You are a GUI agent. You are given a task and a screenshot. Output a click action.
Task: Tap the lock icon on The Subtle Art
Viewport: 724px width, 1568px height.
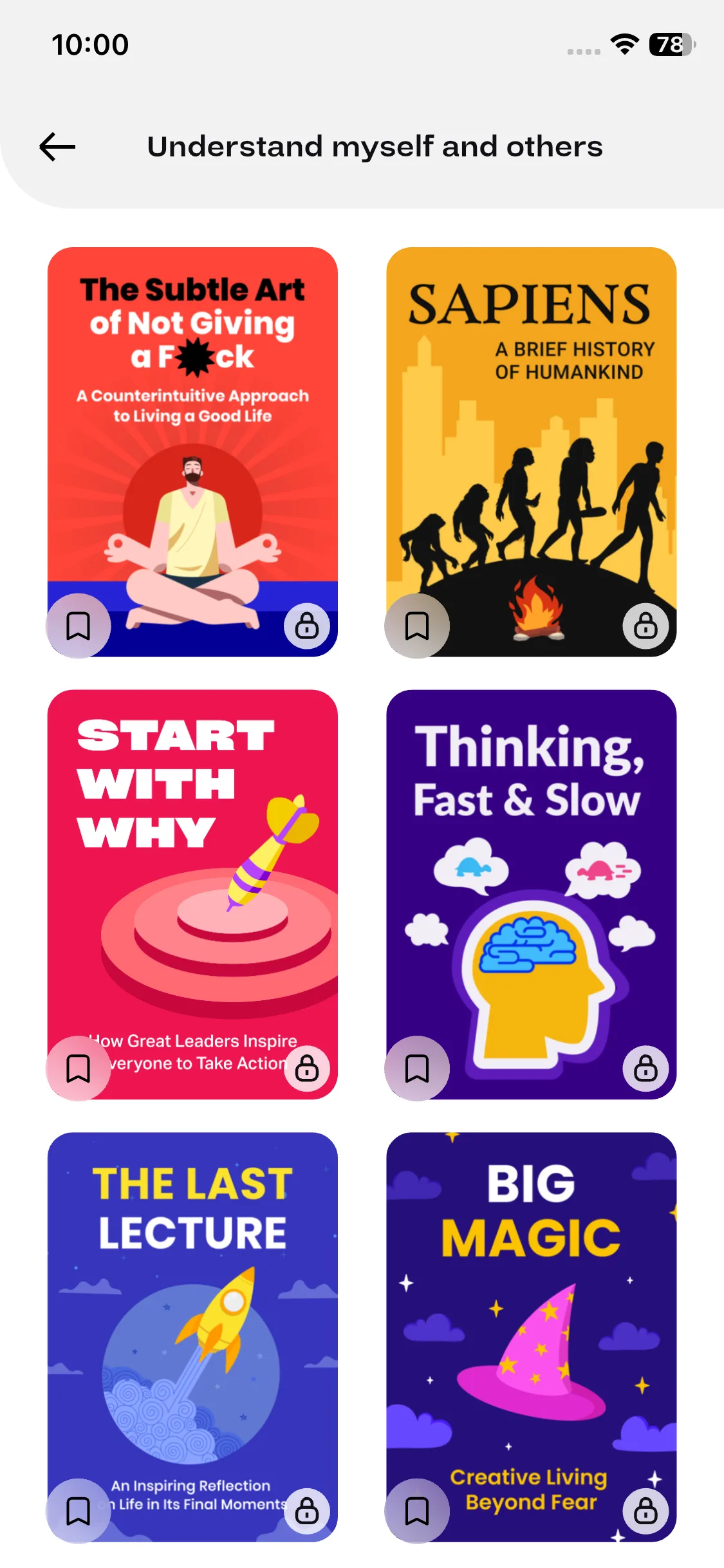pyautogui.click(x=307, y=626)
